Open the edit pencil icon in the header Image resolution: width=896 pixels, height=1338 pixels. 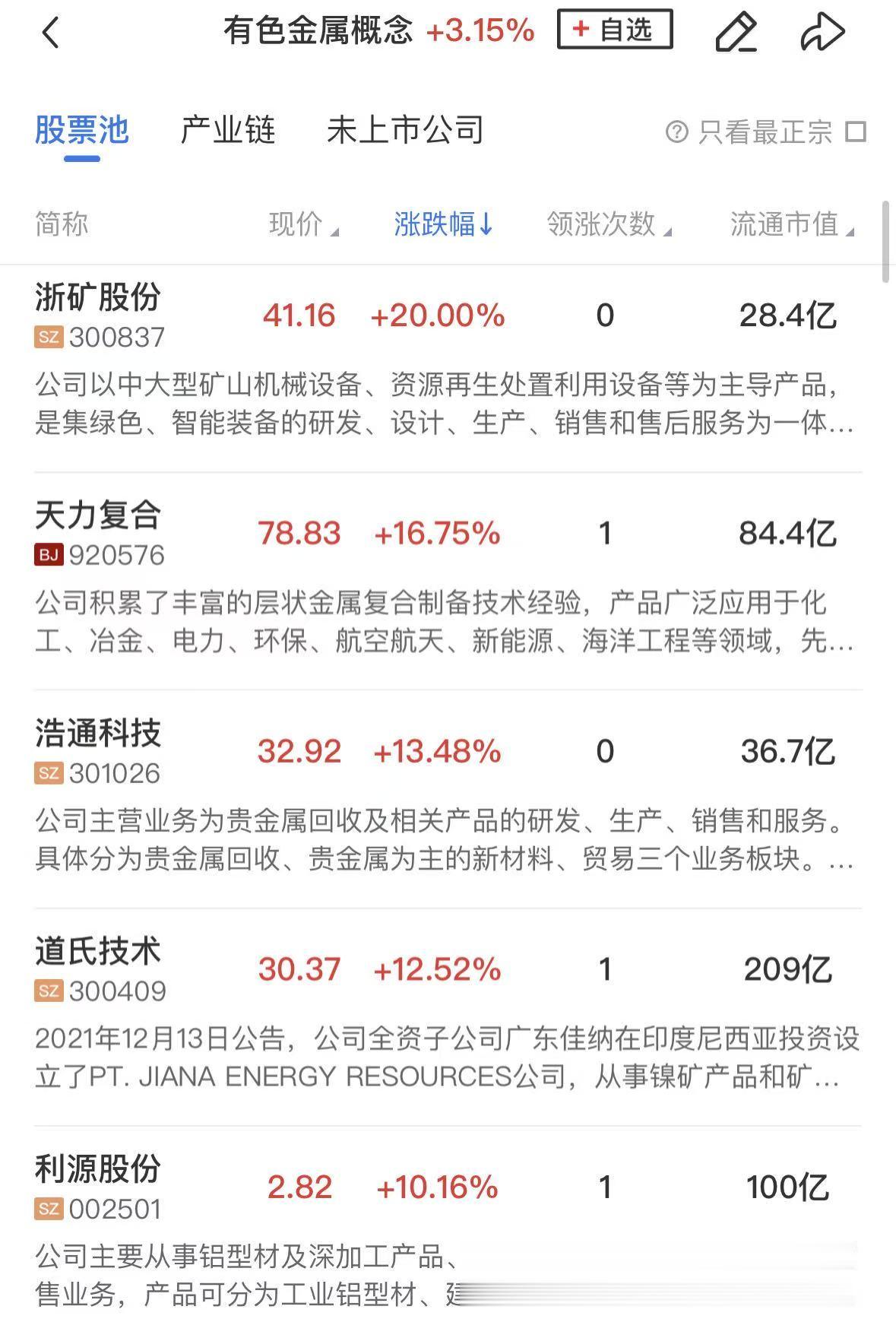pyautogui.click(x=736, y=32)
